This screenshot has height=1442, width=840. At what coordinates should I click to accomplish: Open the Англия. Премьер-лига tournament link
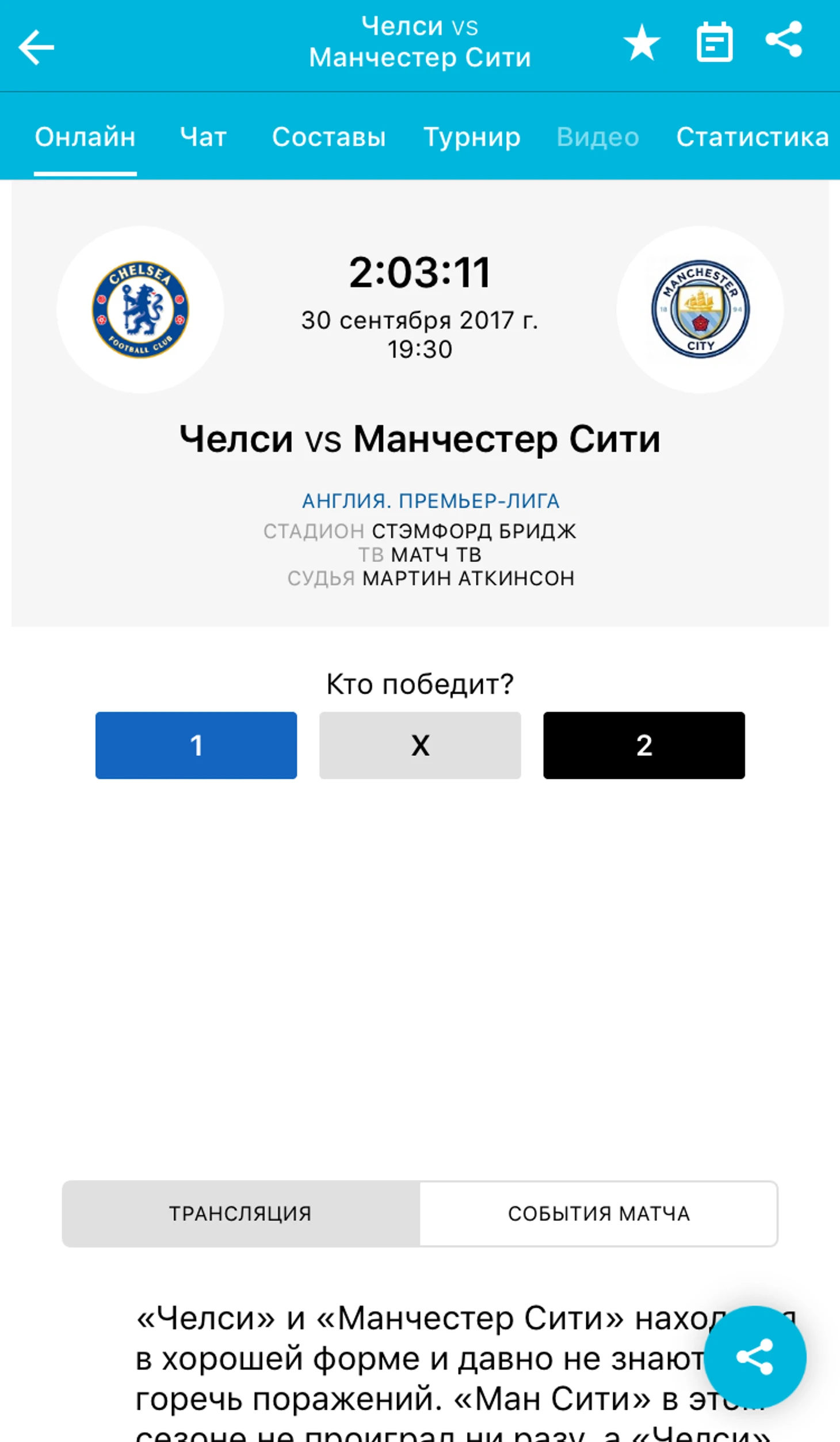(430, 501)
